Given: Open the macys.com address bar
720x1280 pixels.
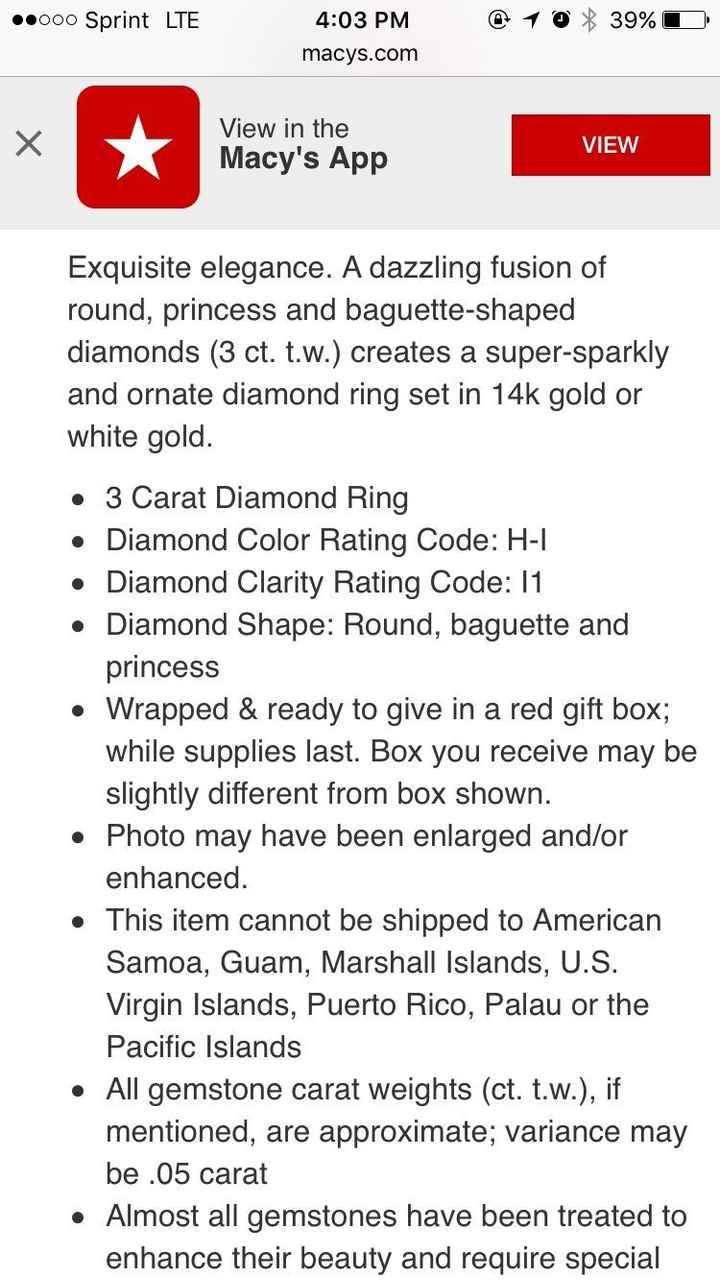Looking at the screenshot, I should pos(358,53).
